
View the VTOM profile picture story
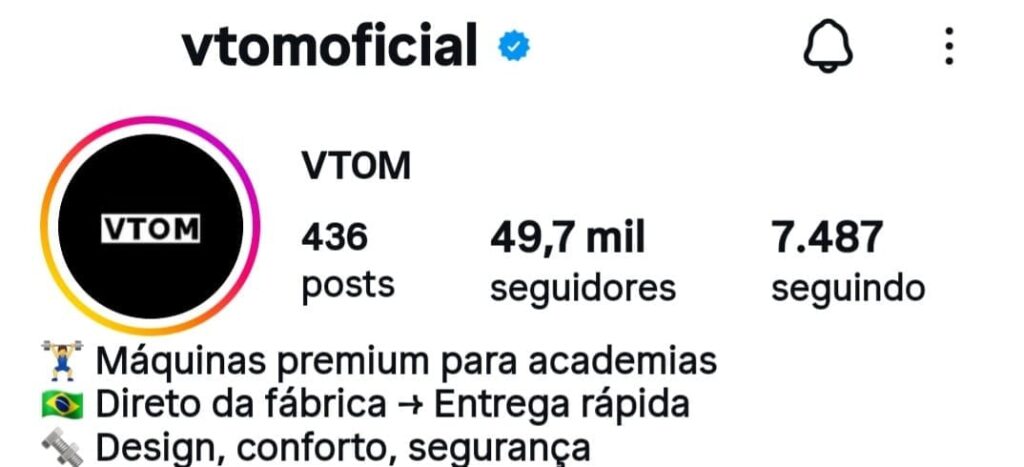click(x=151, y=228)
